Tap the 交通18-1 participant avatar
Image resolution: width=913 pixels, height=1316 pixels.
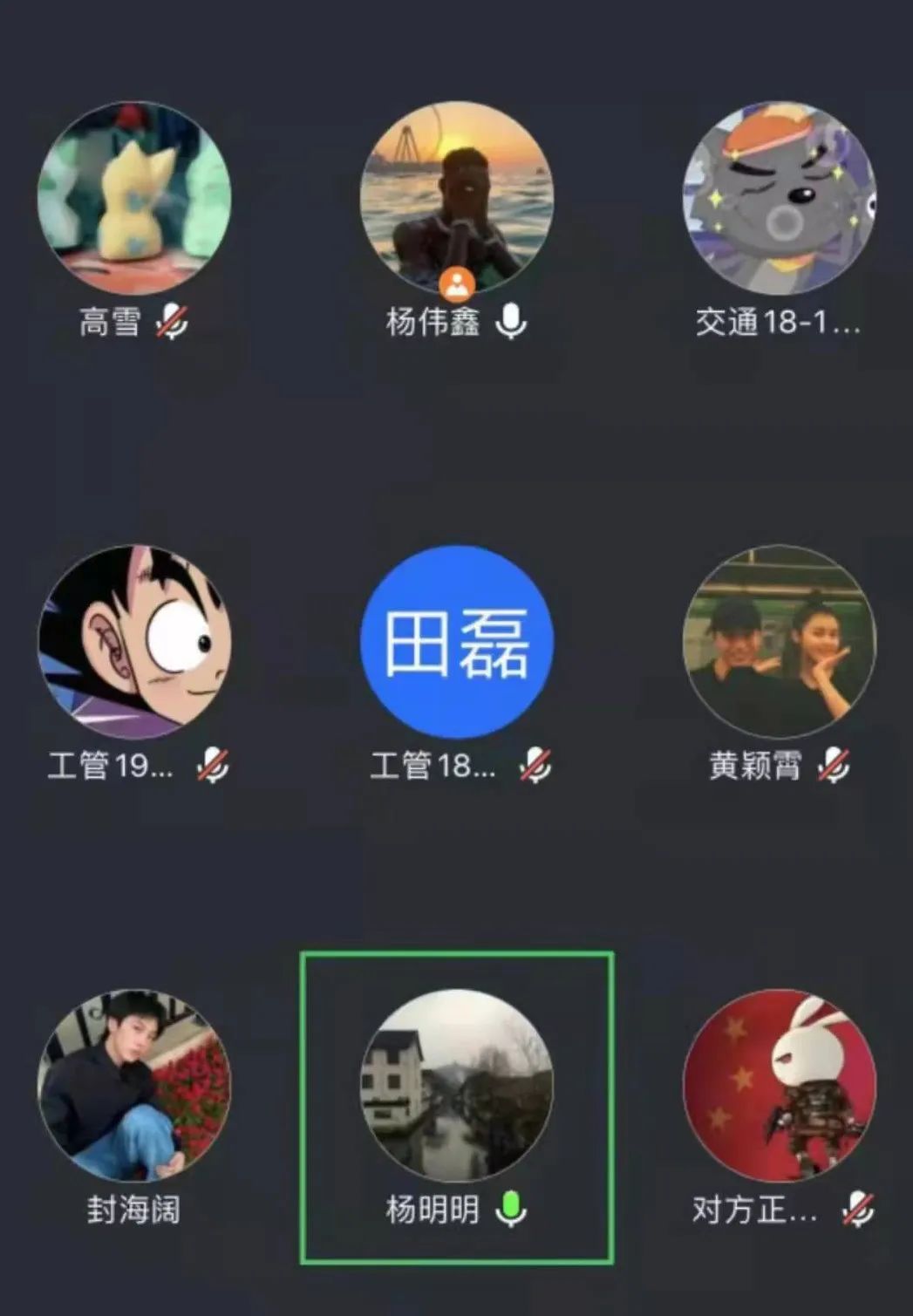[x=779, y=197]
